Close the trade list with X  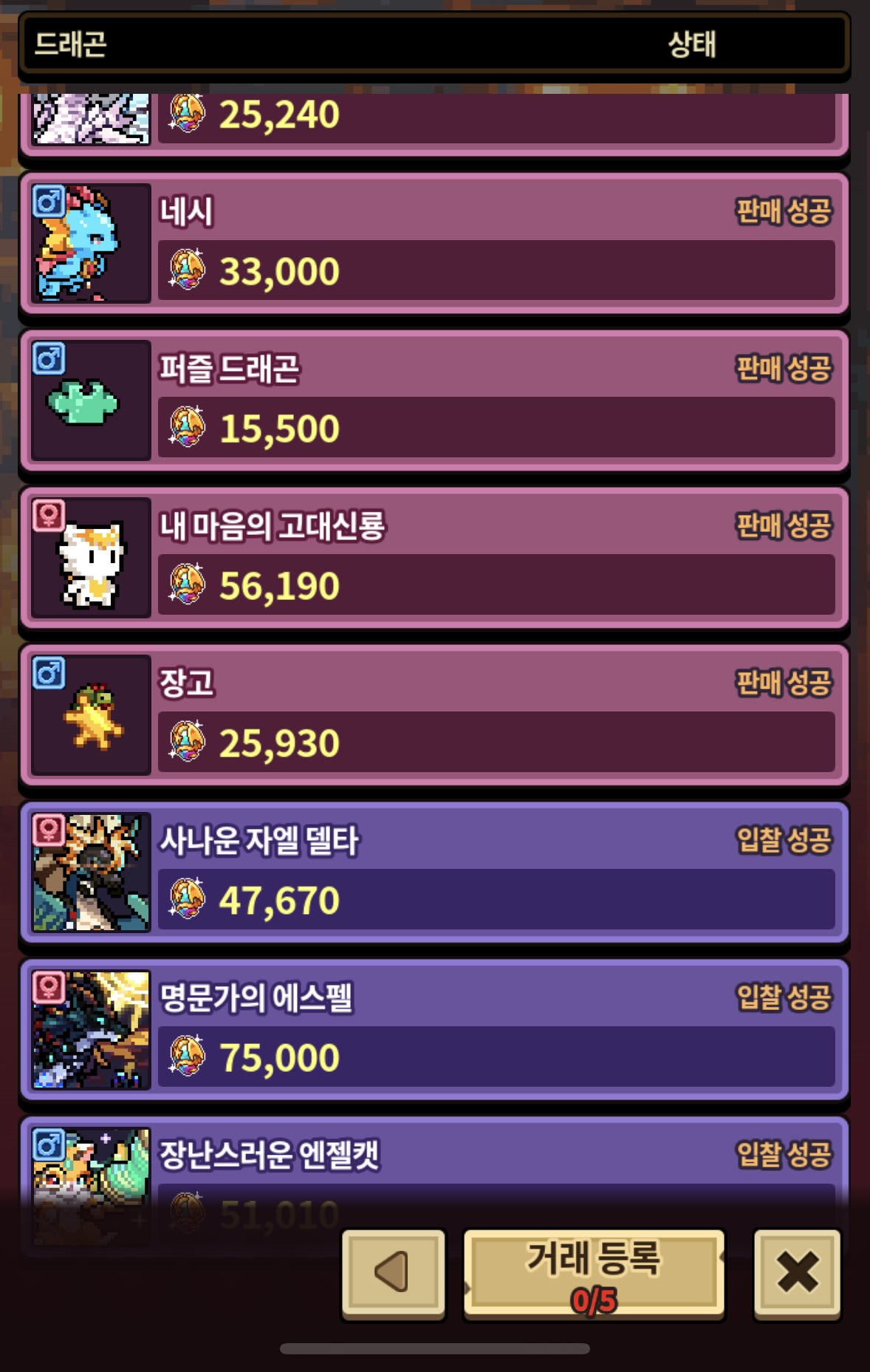pyautogui.click(x=796, y=1272)
